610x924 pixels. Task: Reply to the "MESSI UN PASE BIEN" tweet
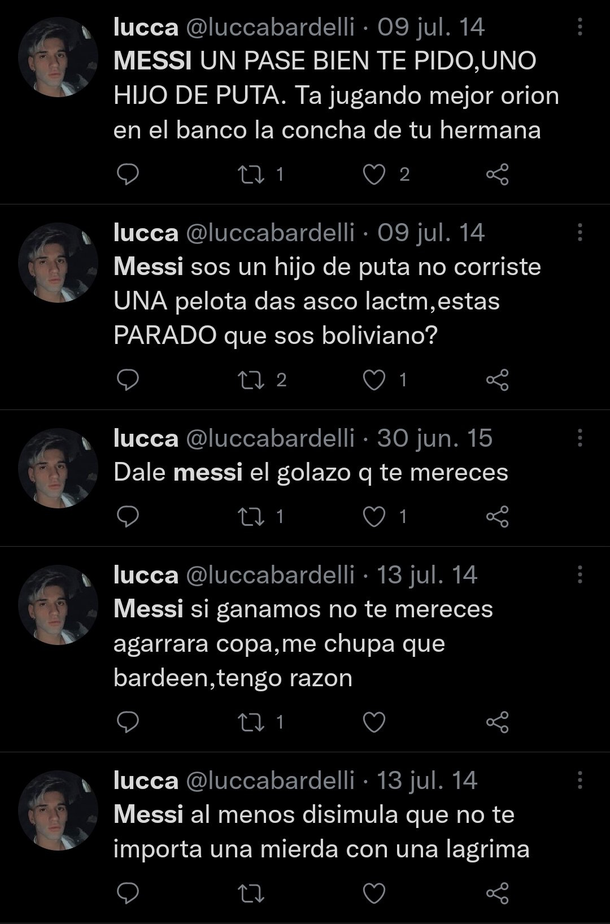pos(128,175)
